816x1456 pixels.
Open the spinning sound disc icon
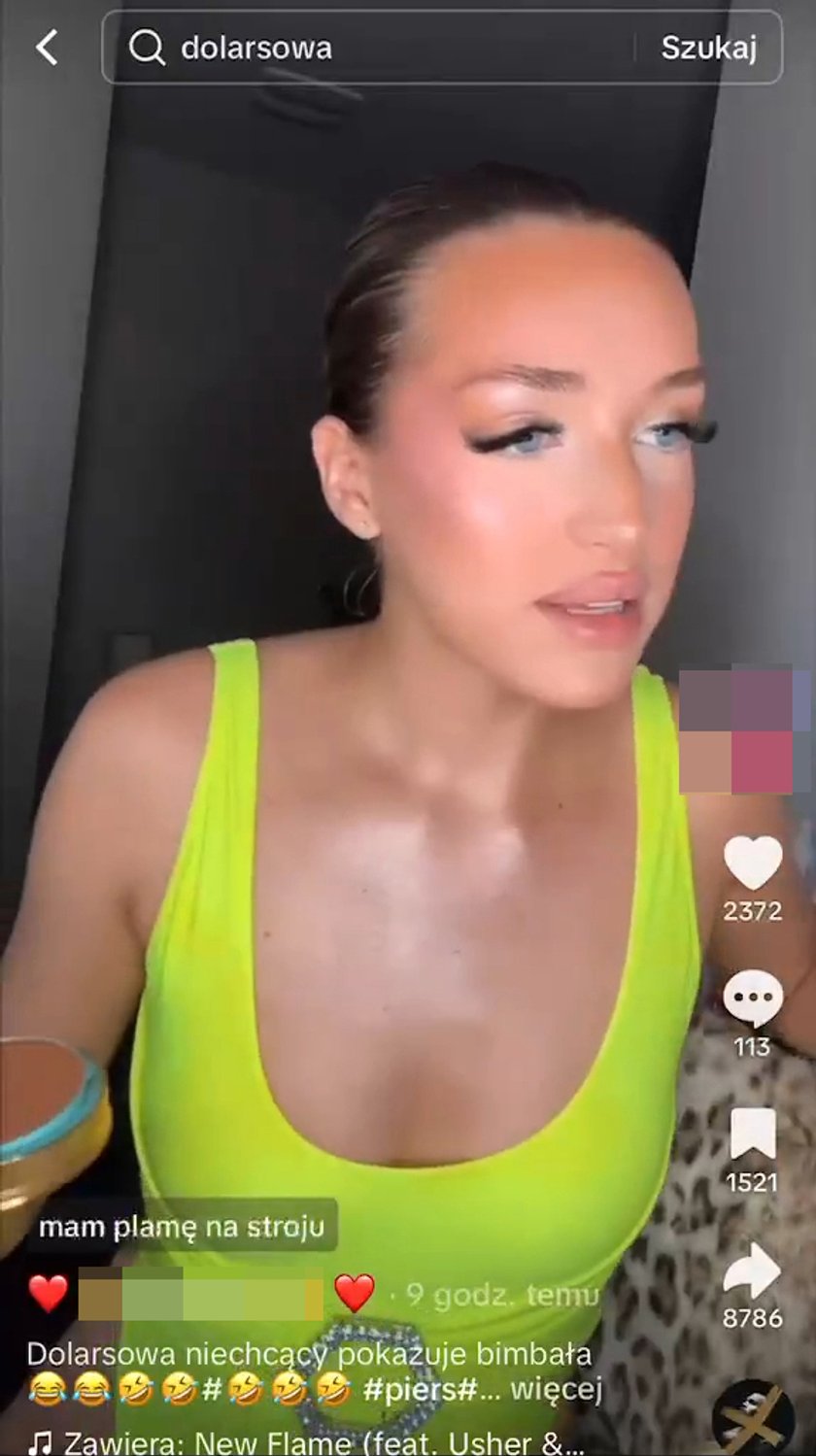[753, 1420]
